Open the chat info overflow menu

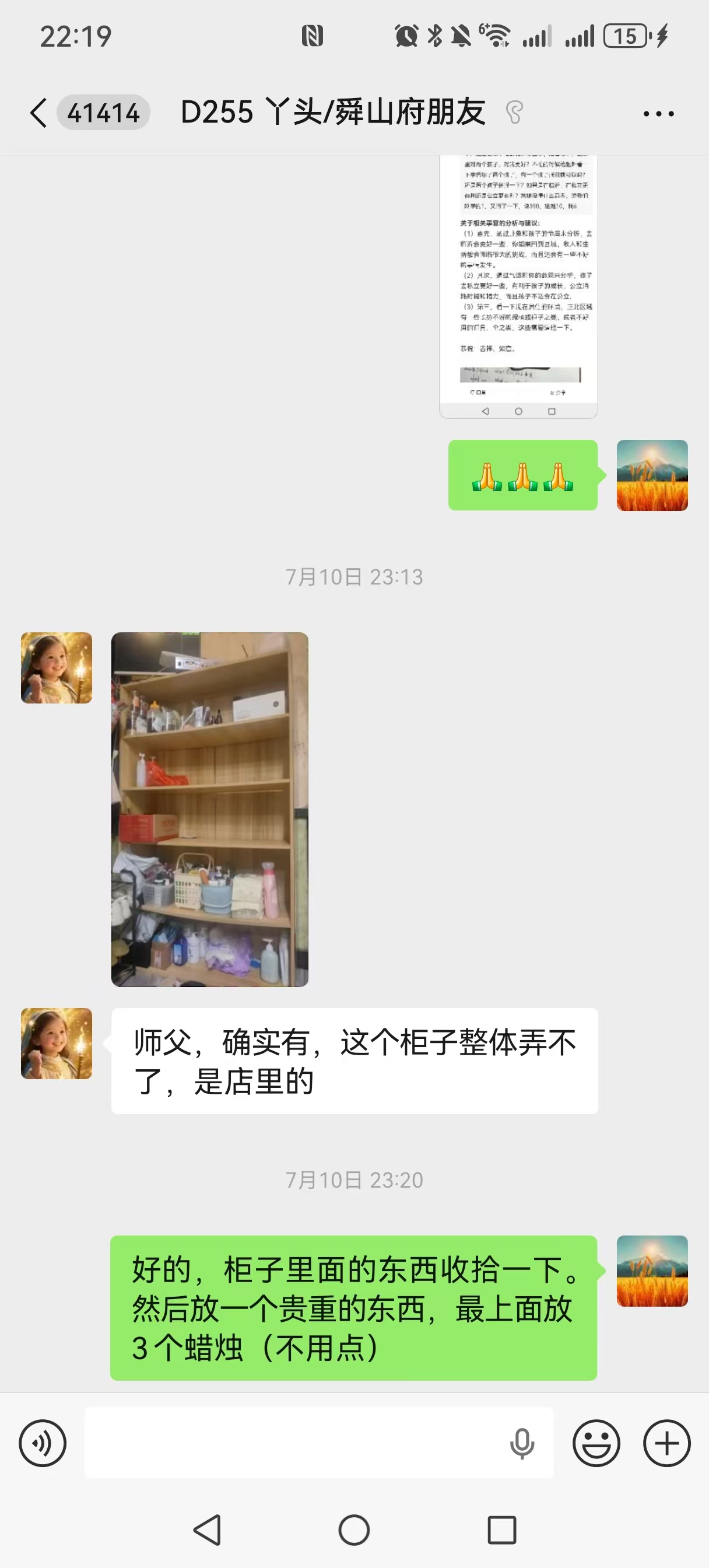(658, 113)
